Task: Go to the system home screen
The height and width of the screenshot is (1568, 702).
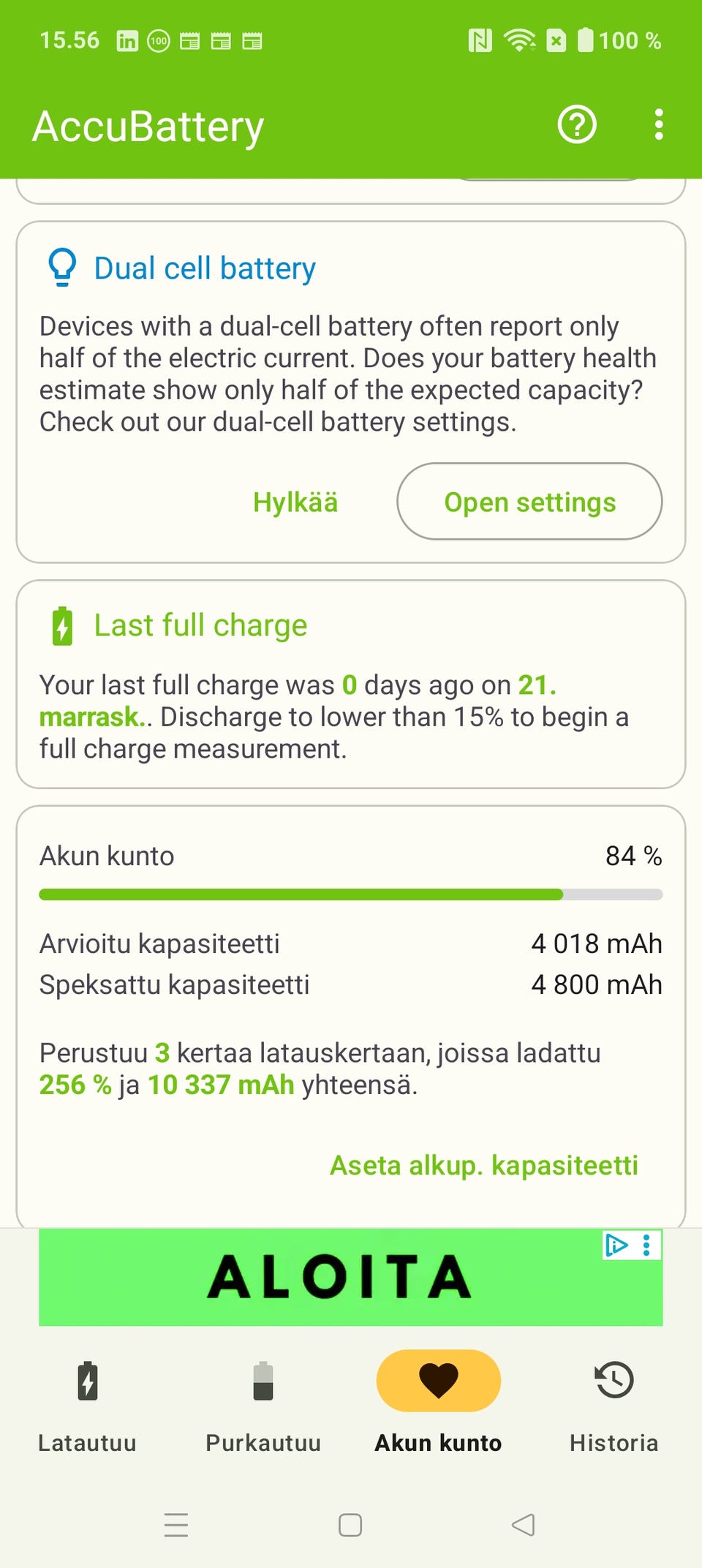Action: [350, 1525]
